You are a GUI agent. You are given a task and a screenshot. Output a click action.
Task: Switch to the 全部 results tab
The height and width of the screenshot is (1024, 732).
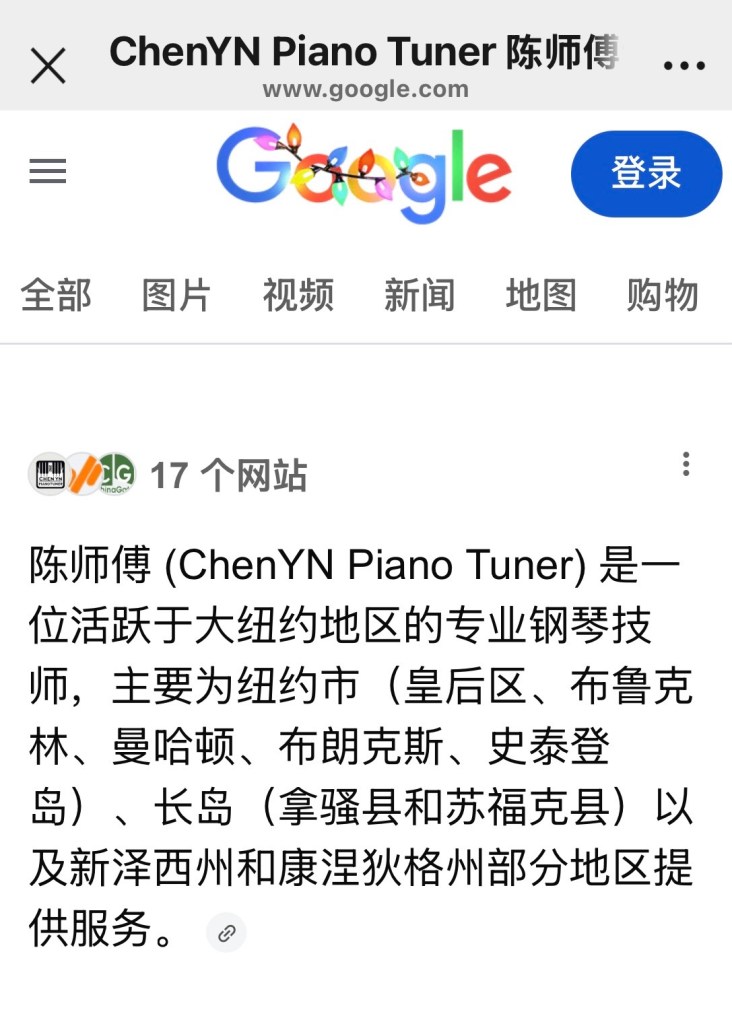pyautogui.click(x=56, y=296)
